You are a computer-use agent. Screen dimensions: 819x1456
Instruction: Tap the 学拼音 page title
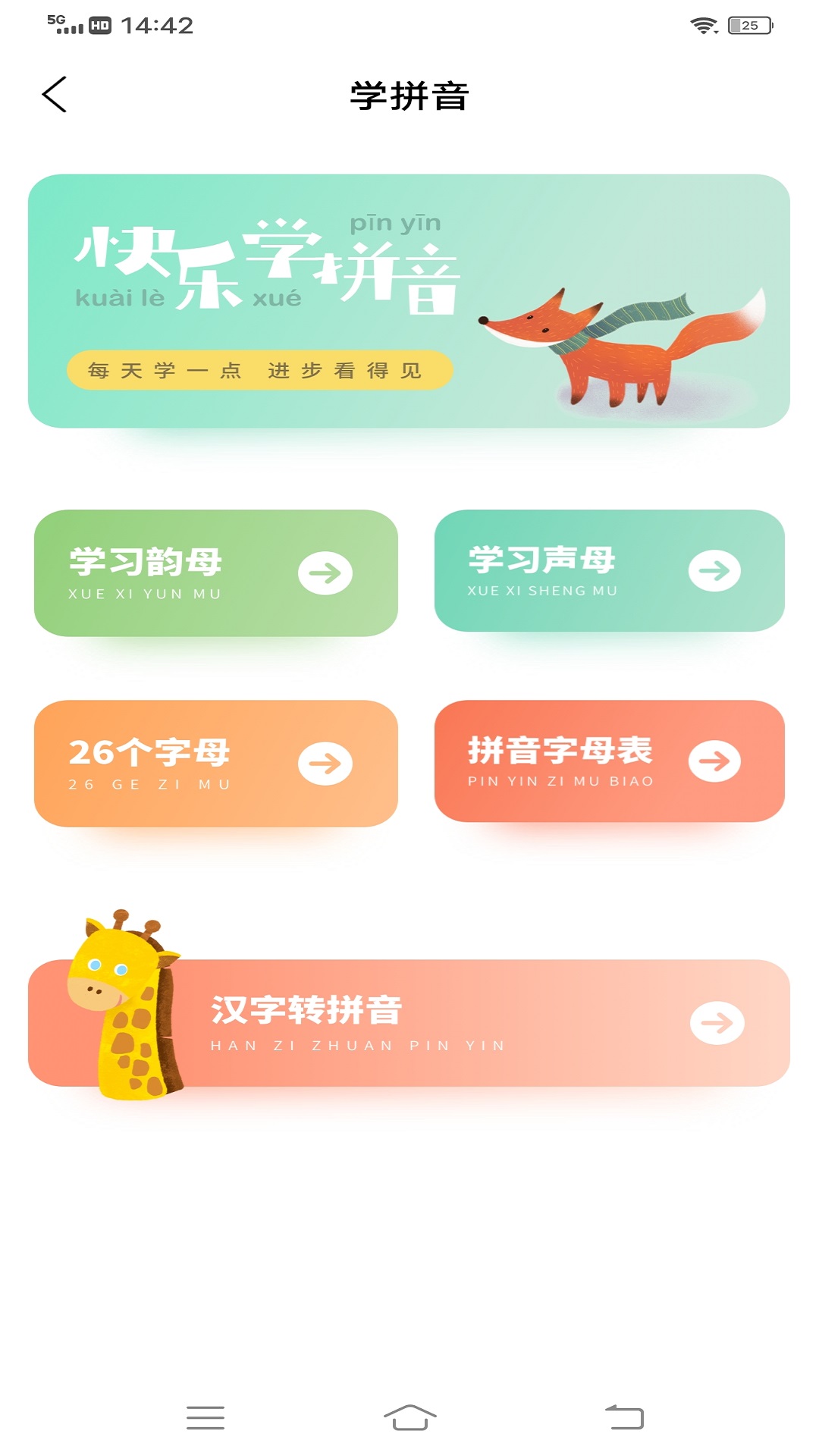409,96
